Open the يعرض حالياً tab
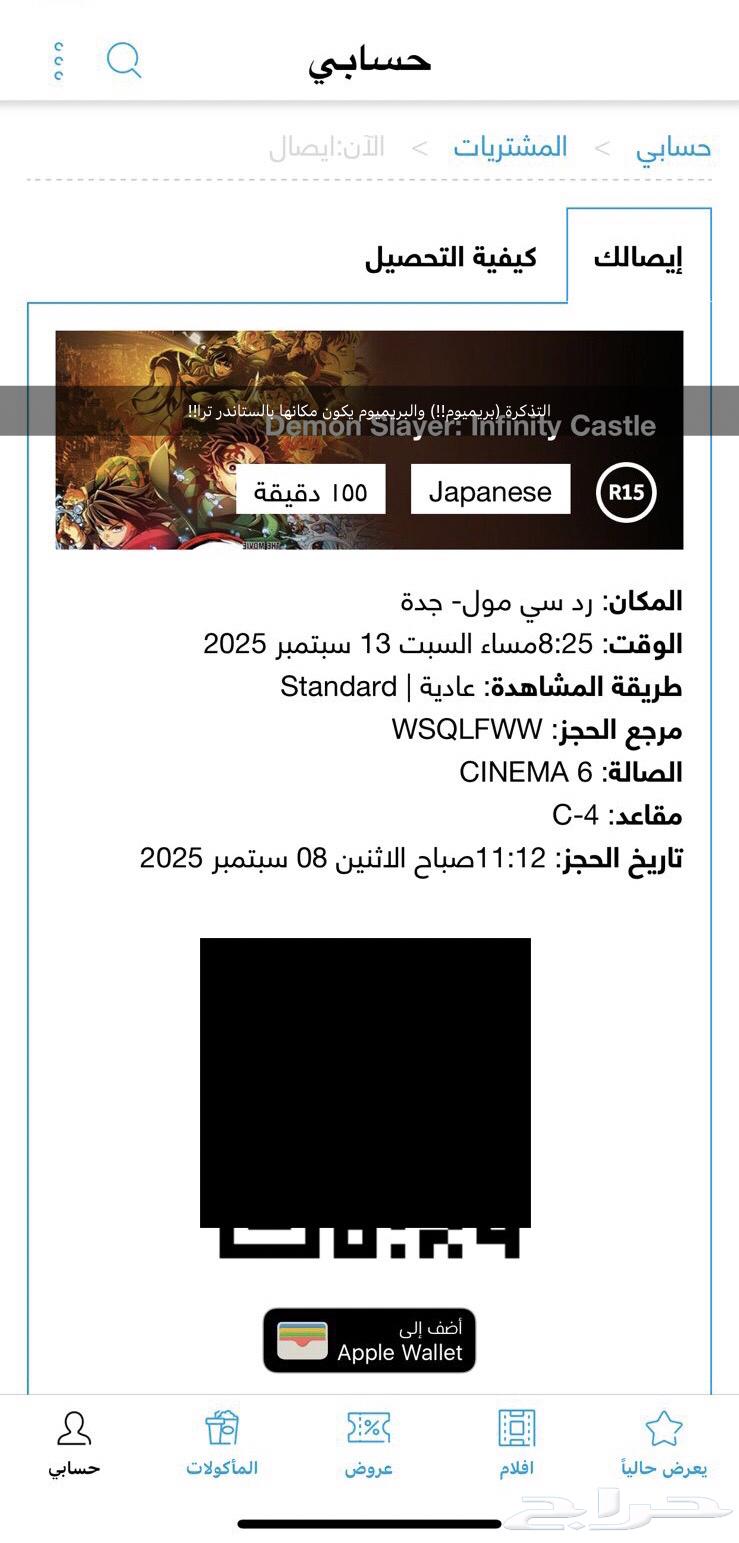The width and height of the screenshot is (739, 1543). 663,1442
